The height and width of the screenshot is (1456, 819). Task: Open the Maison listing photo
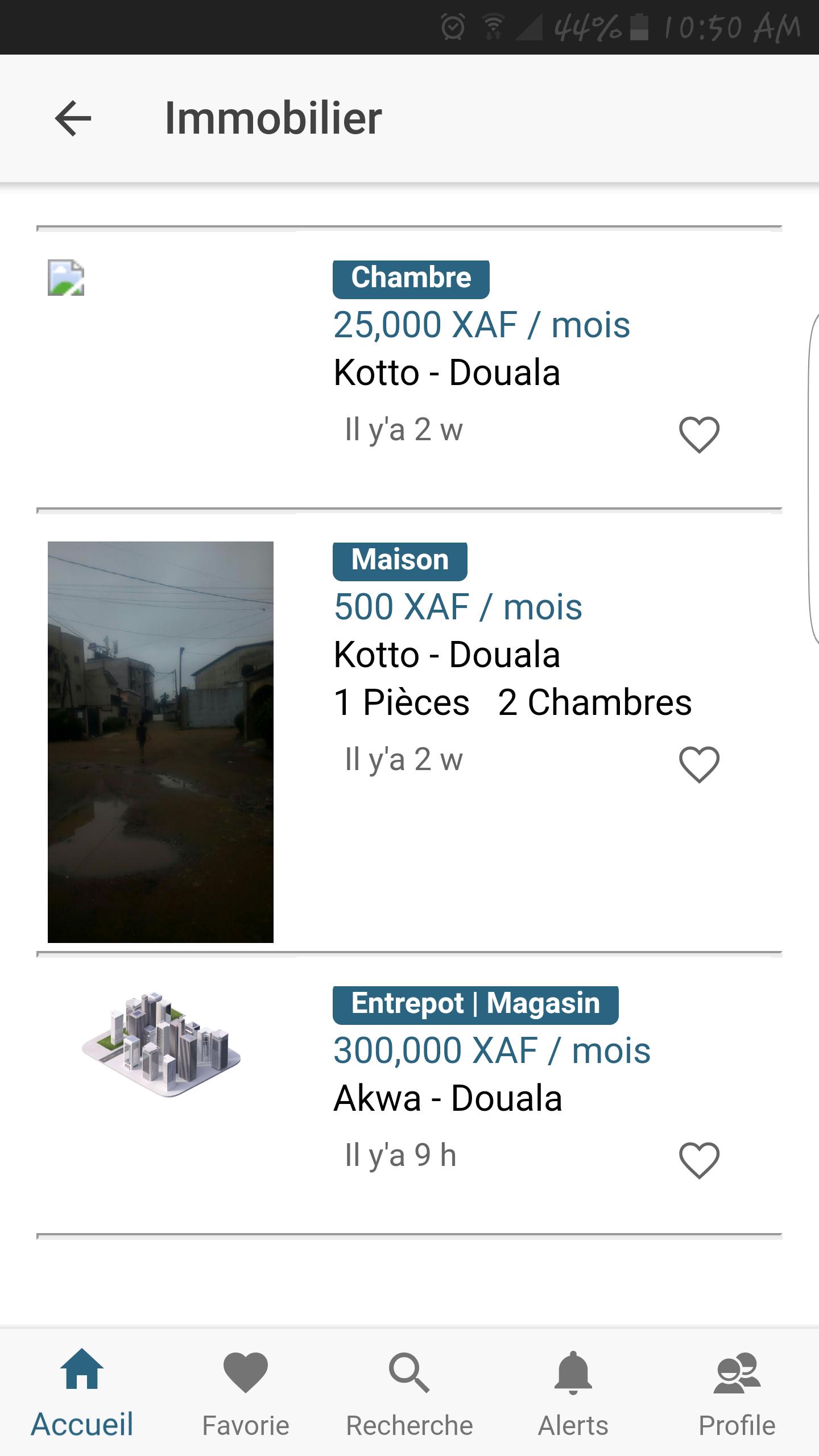coord(160,742)
